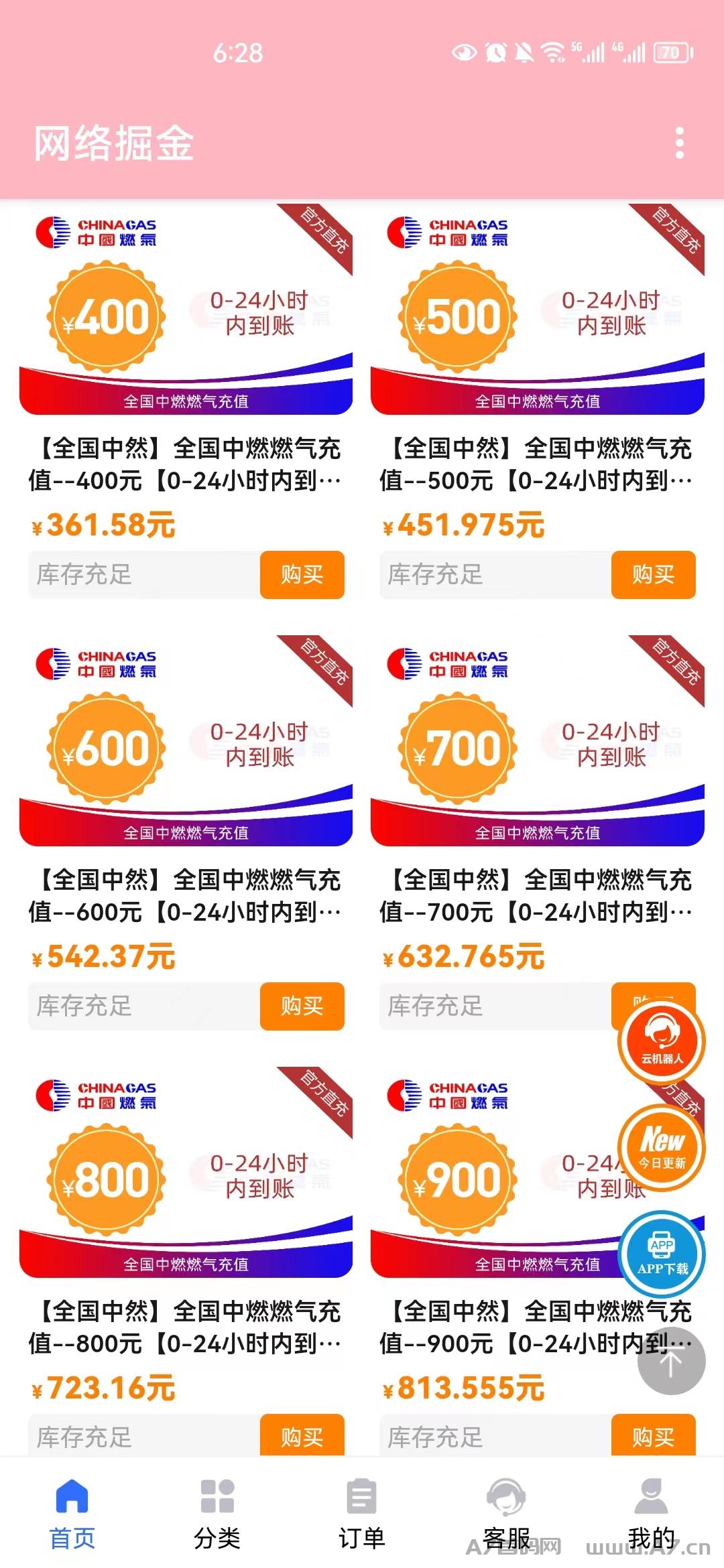This screenshot has height=1568, width=724.
Task: Open the three-dot overflow menu
Action: click(680, 143)
